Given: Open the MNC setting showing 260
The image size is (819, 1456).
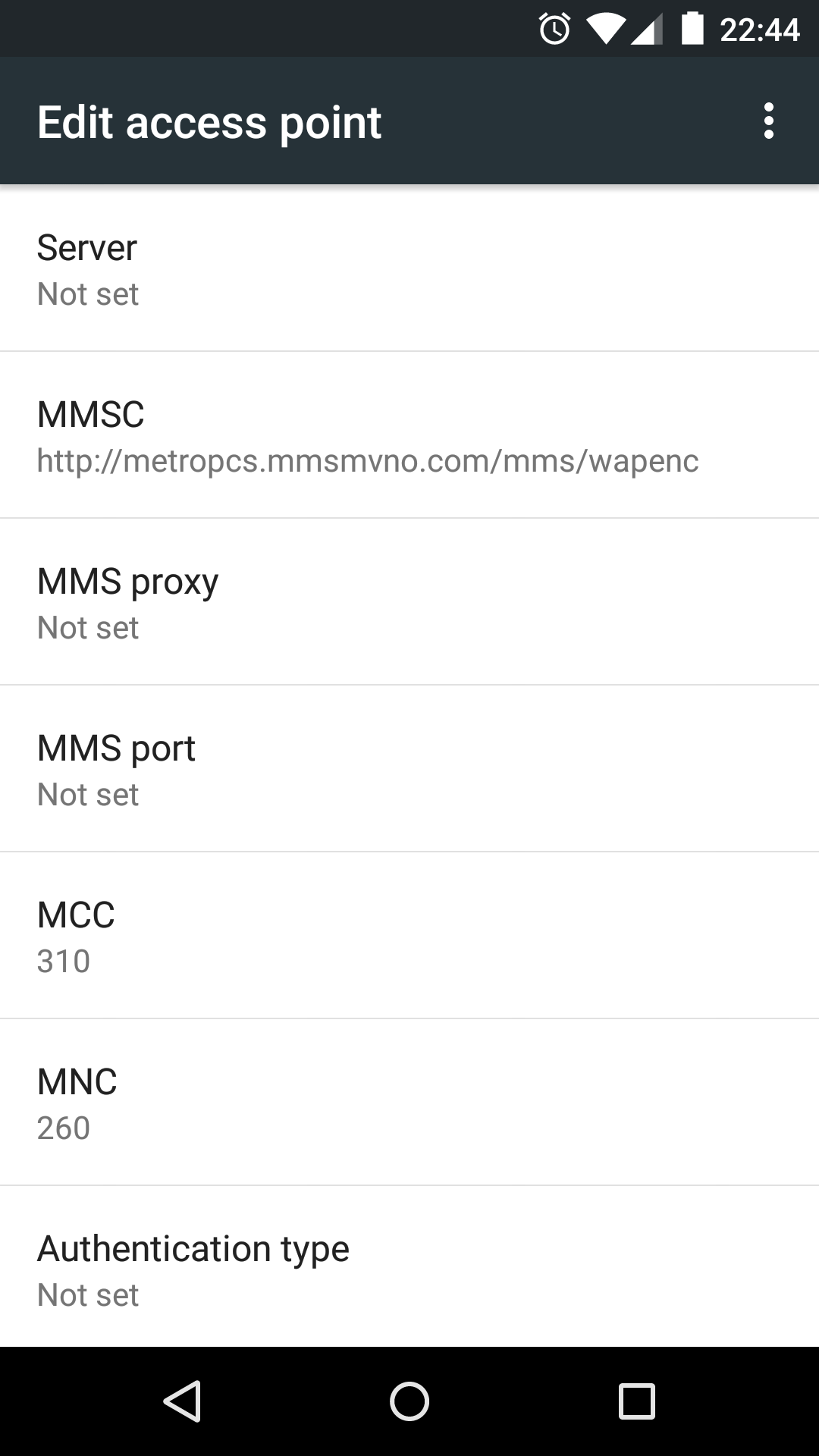Looking at the screenshot, I should click(x=409, y=1103).
